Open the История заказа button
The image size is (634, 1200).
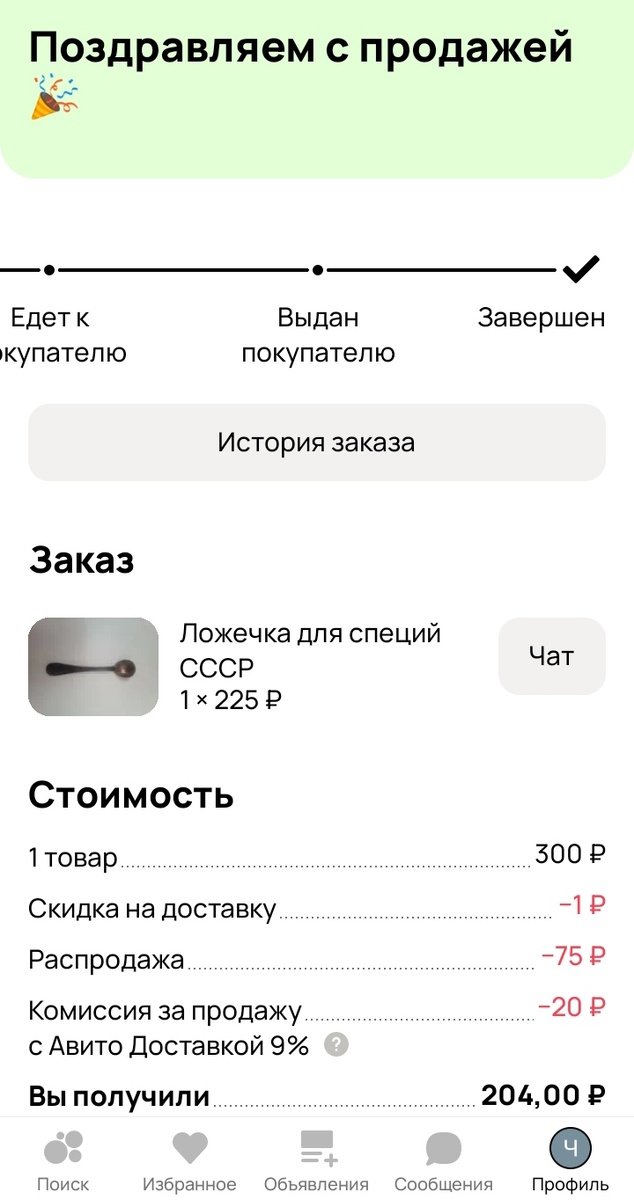pyautogui.click(x=317, y=442)
